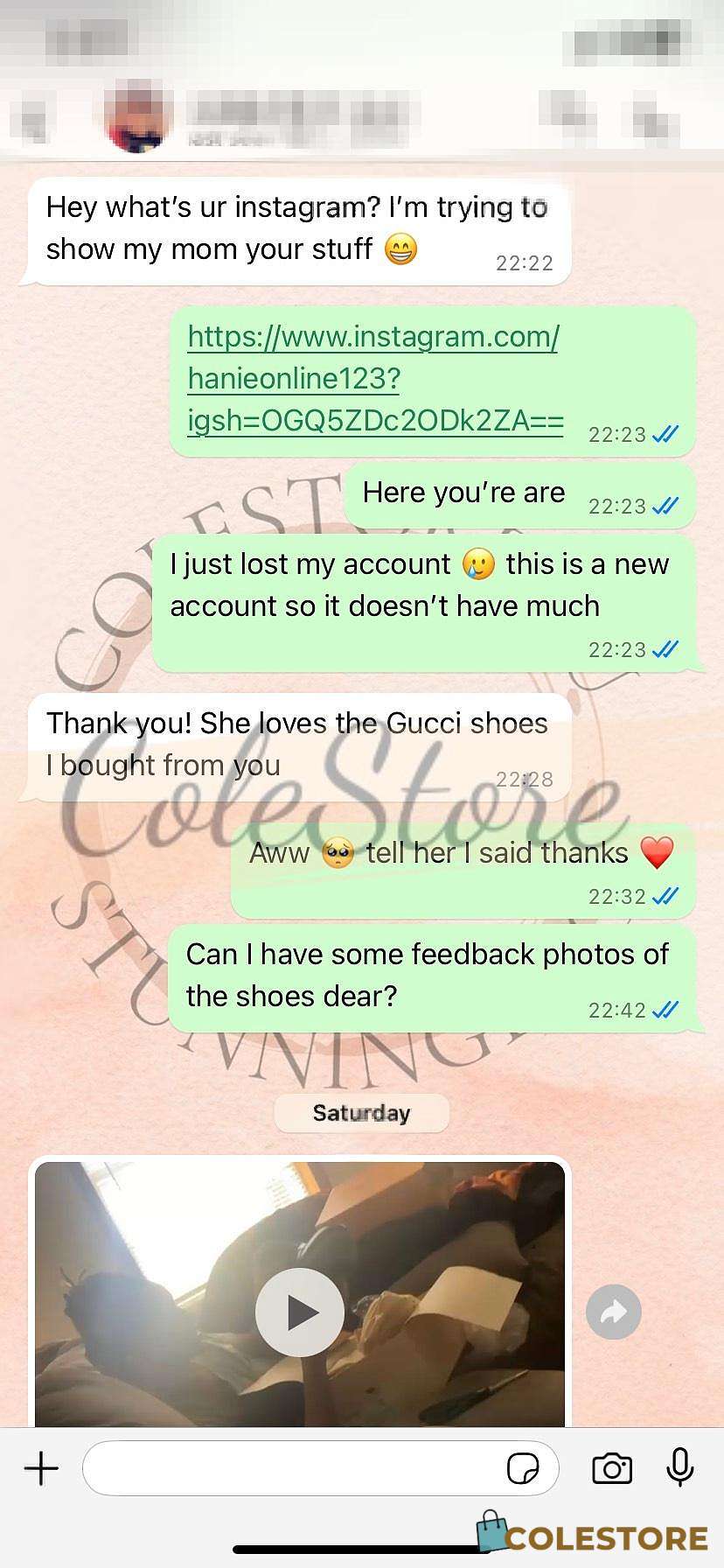This screenshot has width=724, height=1568.
Task: Open the plus attachment menu
Action: (x=41, y=1468)
